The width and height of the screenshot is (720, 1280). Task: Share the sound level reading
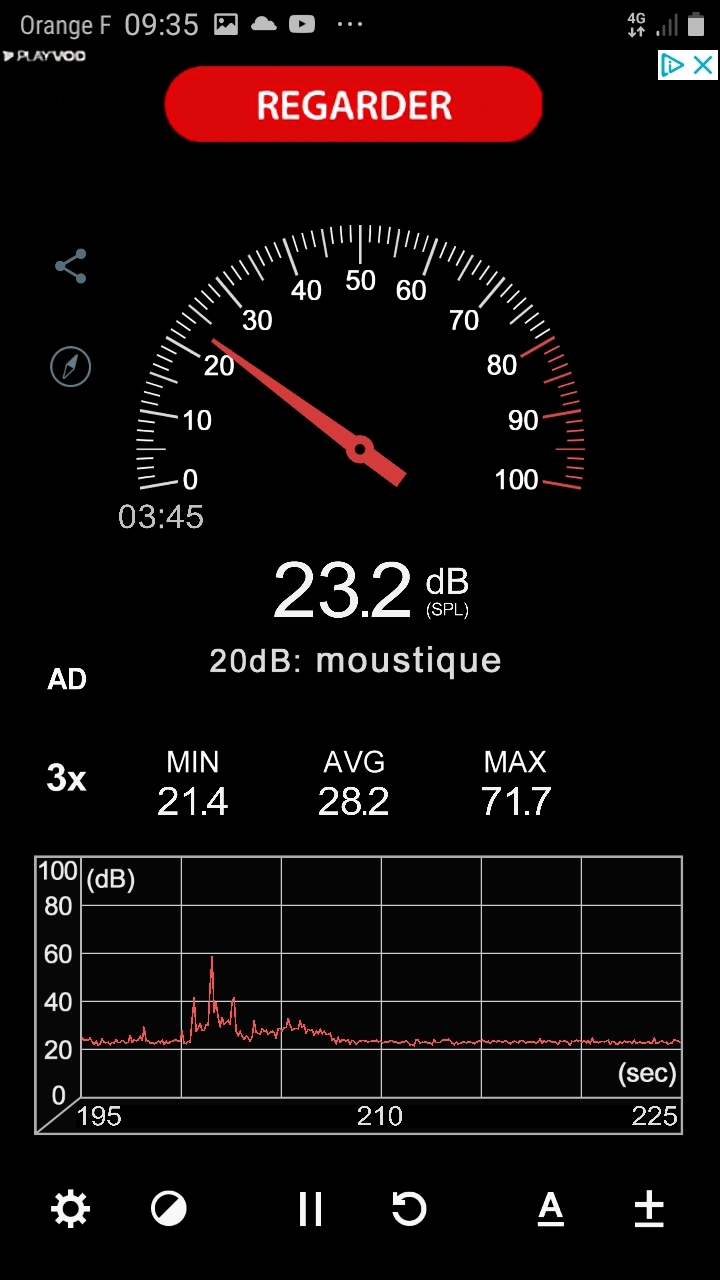coord(70,267)
